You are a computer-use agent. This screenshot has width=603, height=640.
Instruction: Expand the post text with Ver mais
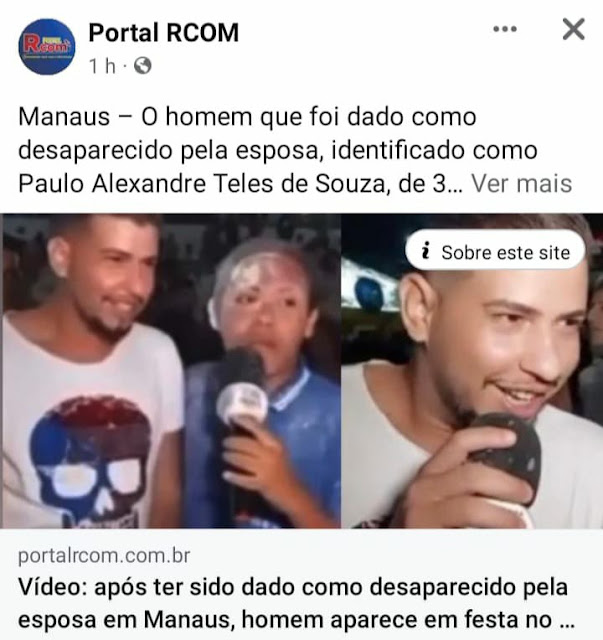[522, 184]
